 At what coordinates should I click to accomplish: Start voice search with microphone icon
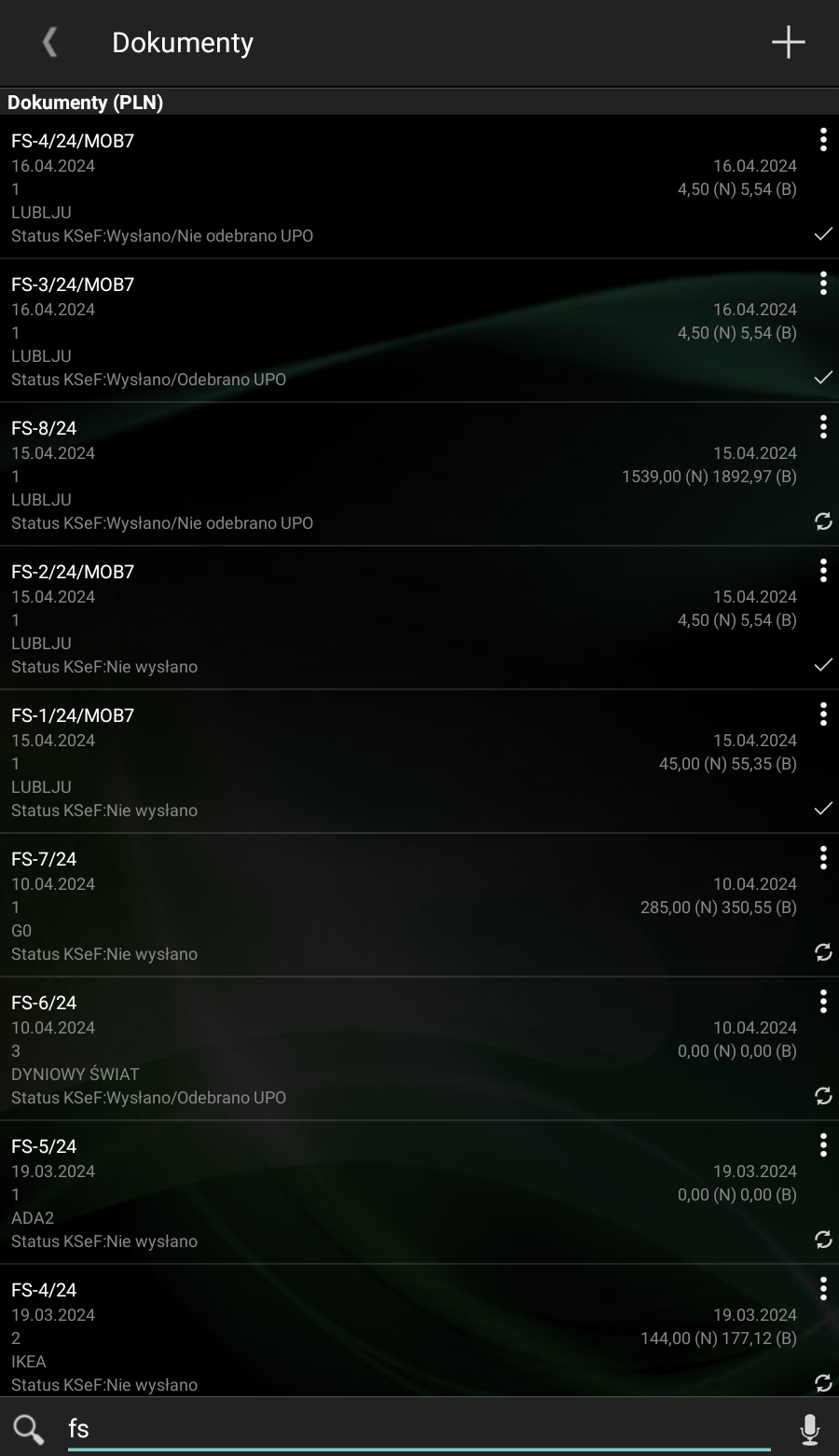point(809,1429)
